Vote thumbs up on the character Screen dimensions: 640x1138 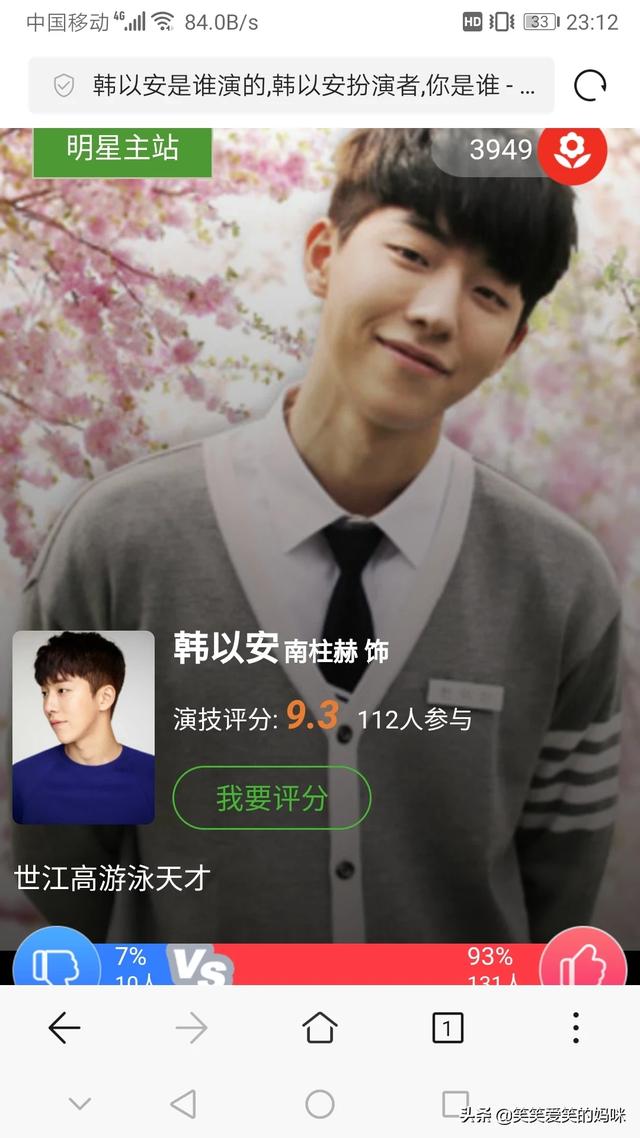click(x=583, y=963)
